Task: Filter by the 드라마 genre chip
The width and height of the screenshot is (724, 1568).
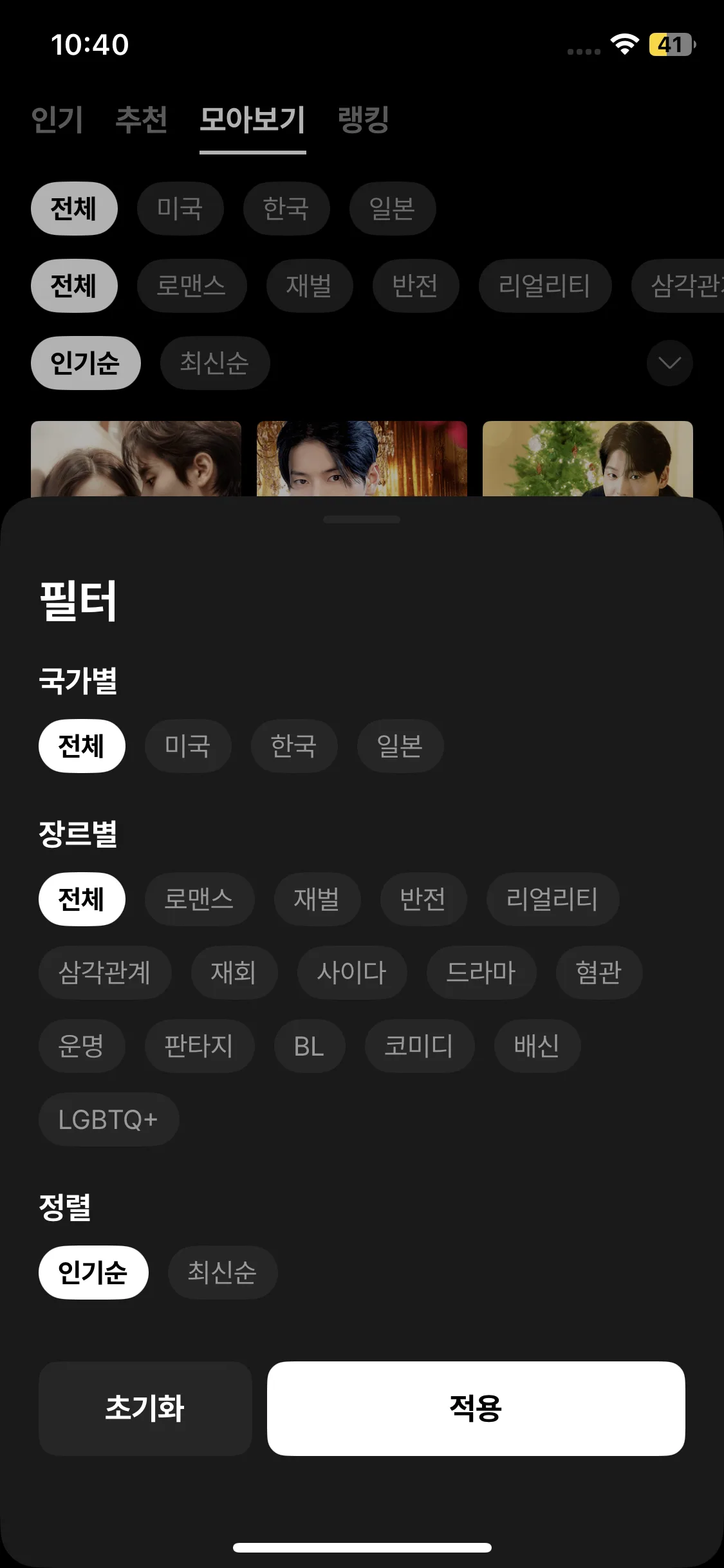Action: [x=481, y=972]
